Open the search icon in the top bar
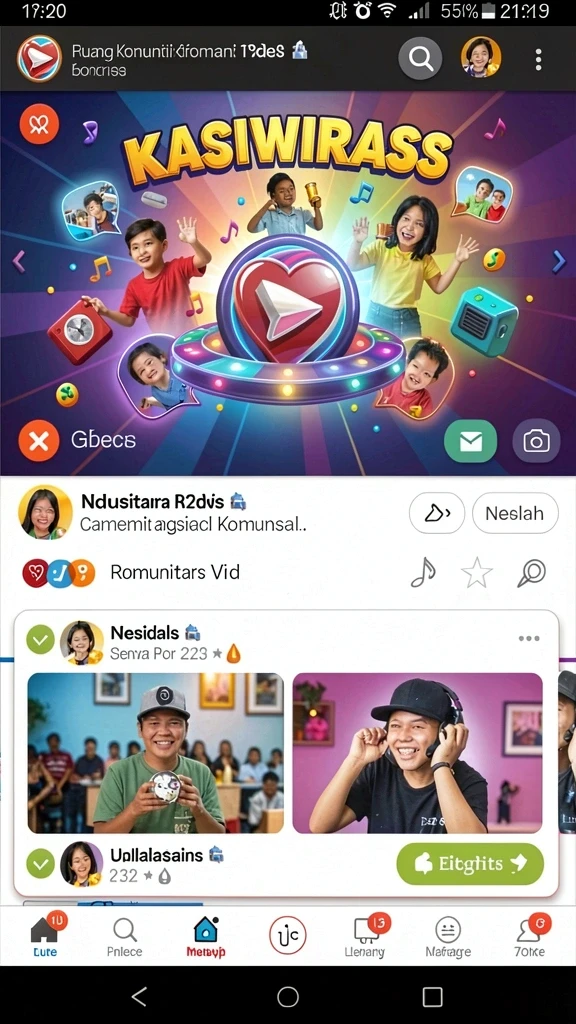The image size is (576, 1024). [x=420, y=59]
